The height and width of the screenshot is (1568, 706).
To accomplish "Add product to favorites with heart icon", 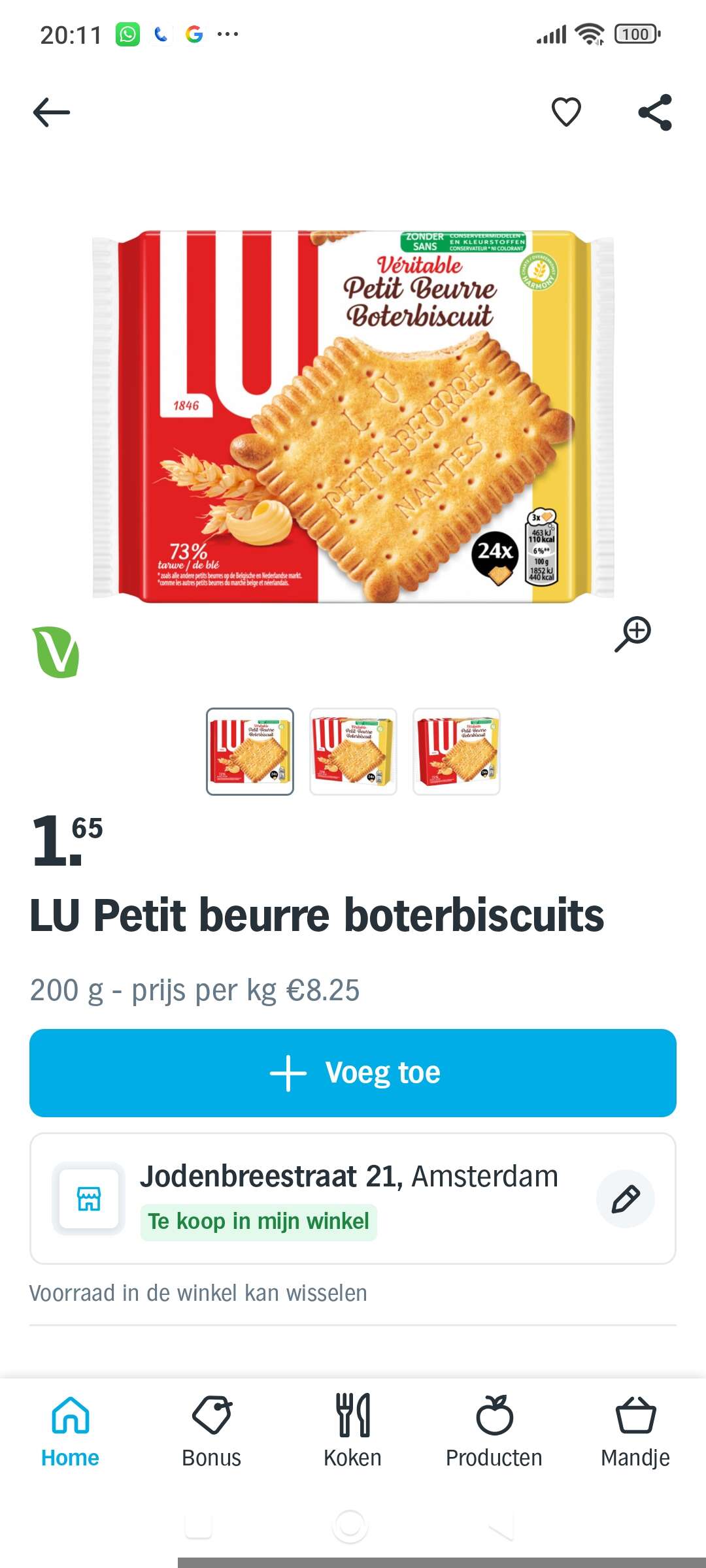I will pyautogui.click(x=566, y=112).
